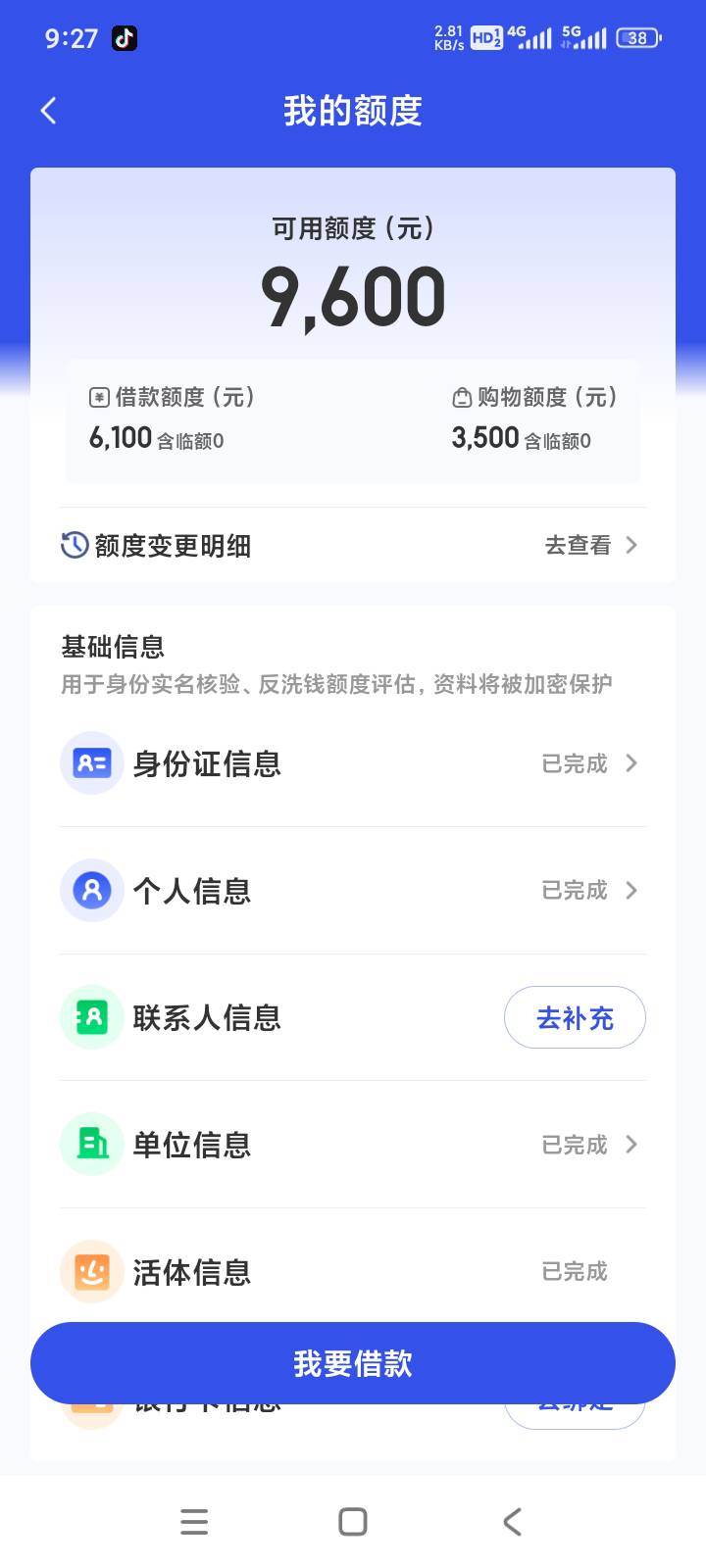Tap the 我要借款 button

point(353,1363)
